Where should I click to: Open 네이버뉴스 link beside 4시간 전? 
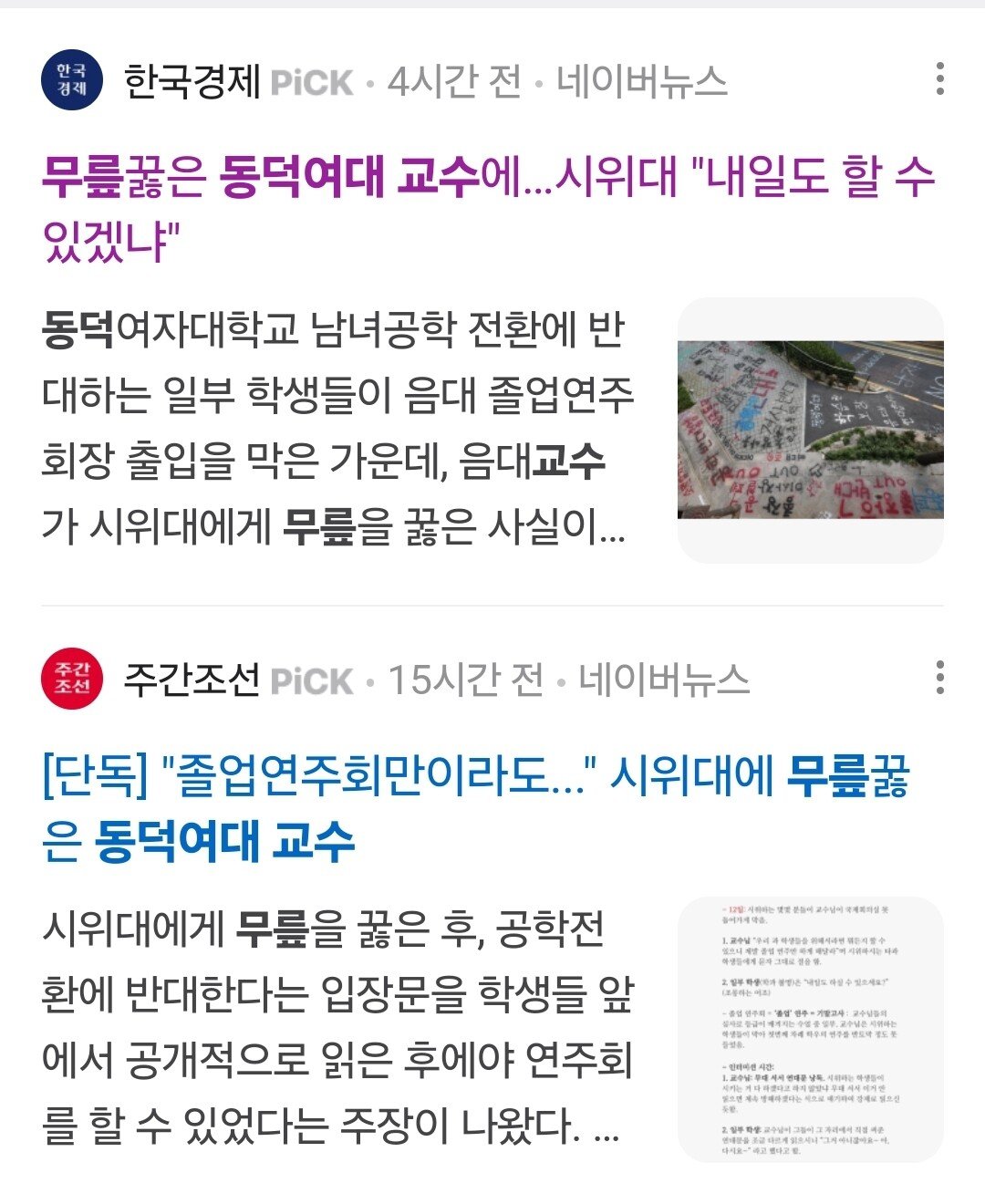[x=642, y=82]
